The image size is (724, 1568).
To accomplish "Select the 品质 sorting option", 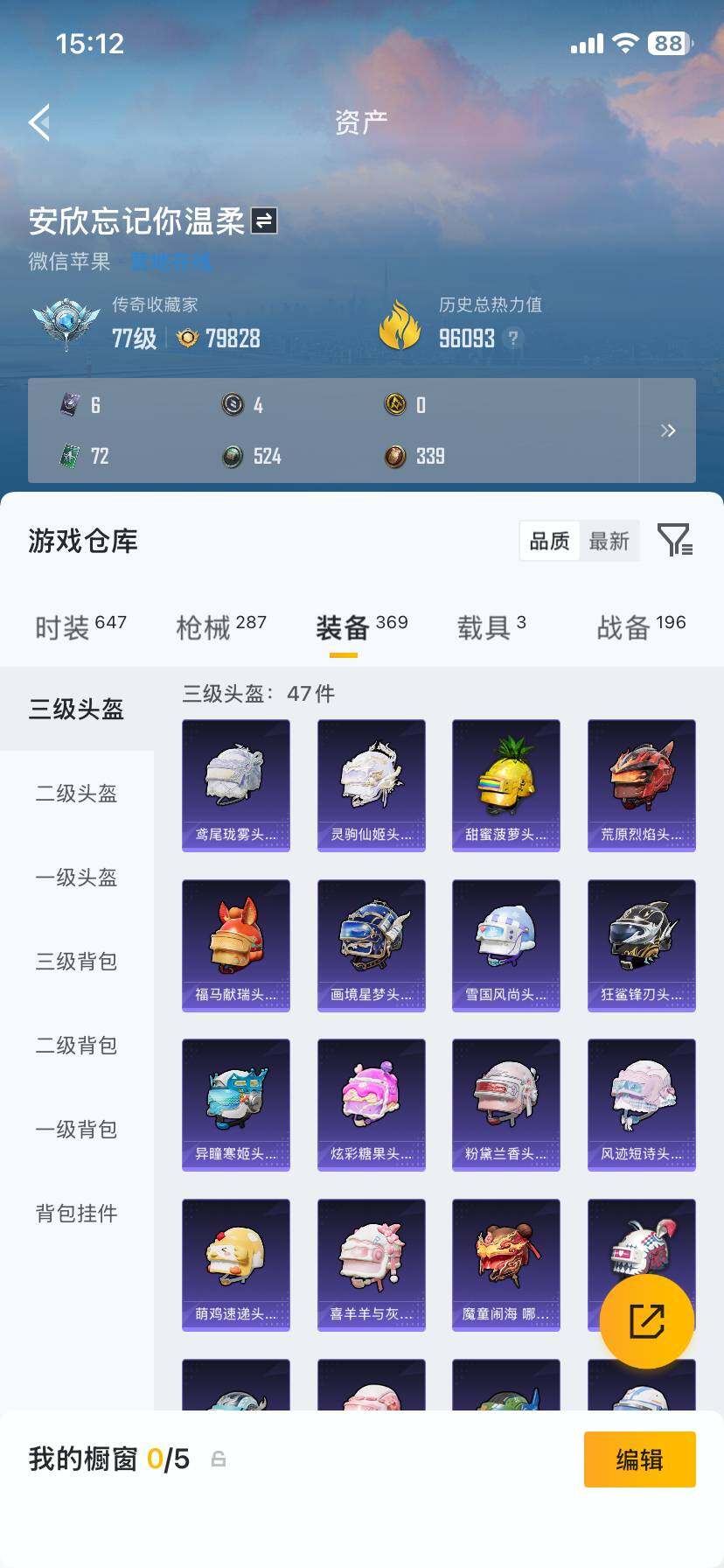I will 549,541.
